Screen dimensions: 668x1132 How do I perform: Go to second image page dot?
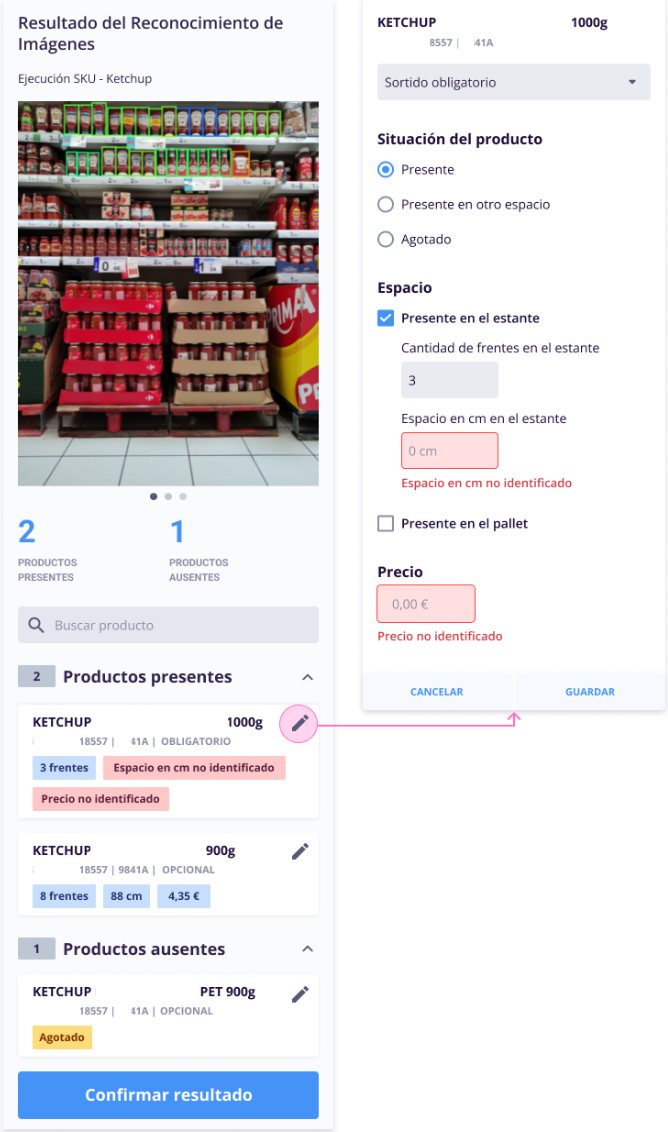point(168,496)
